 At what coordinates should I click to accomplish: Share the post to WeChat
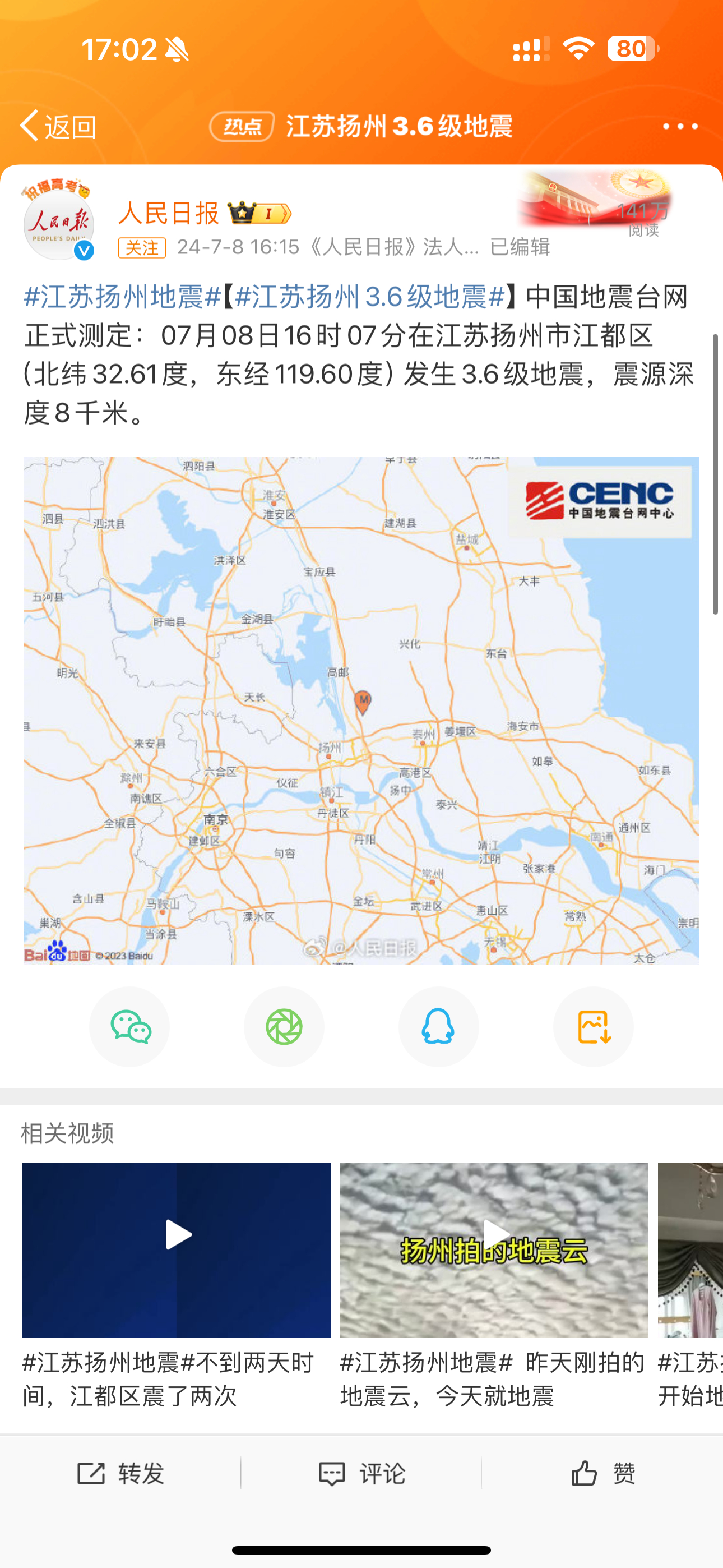[x=129, y=1026]
